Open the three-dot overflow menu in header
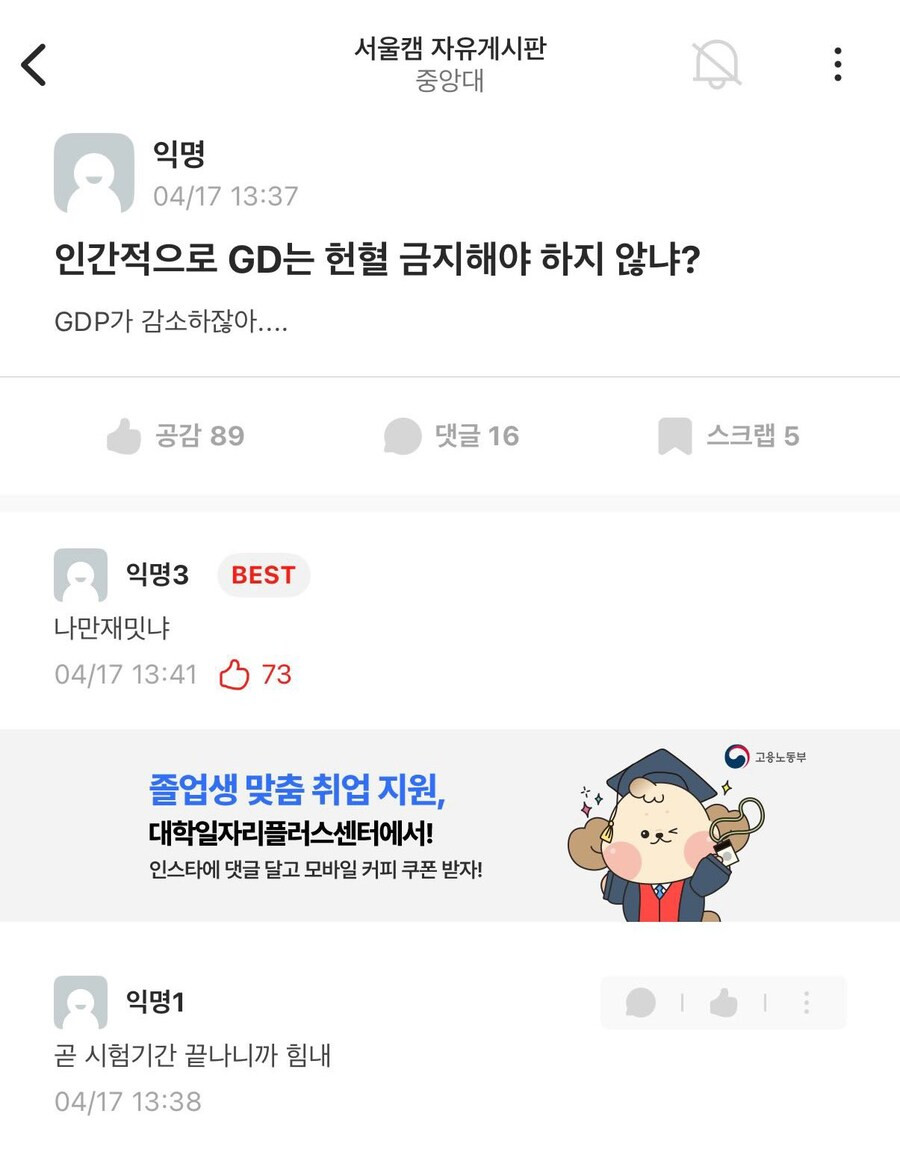The width and height of the screenshot is (900, 1149). (x=837, y=65)
